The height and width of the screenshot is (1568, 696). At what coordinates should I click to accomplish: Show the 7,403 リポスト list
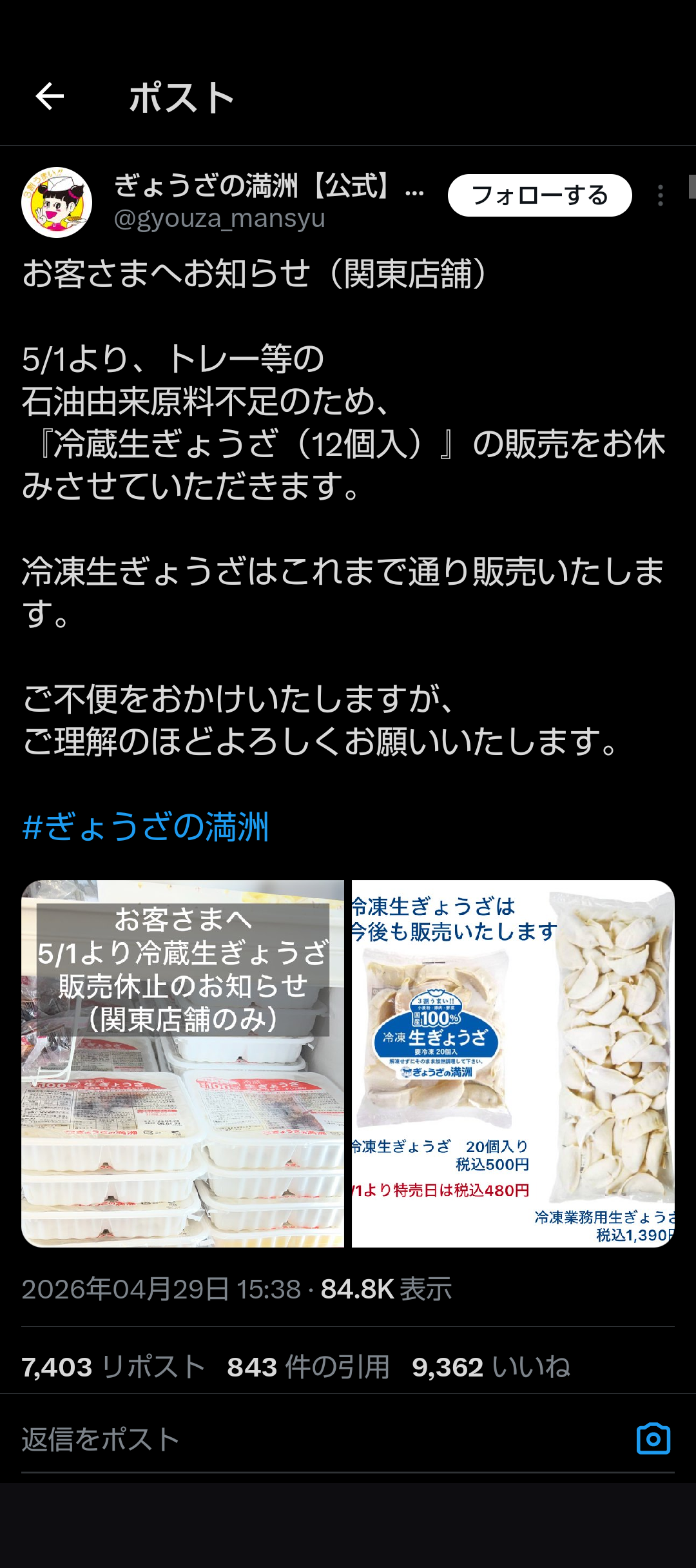point(113,1367)
